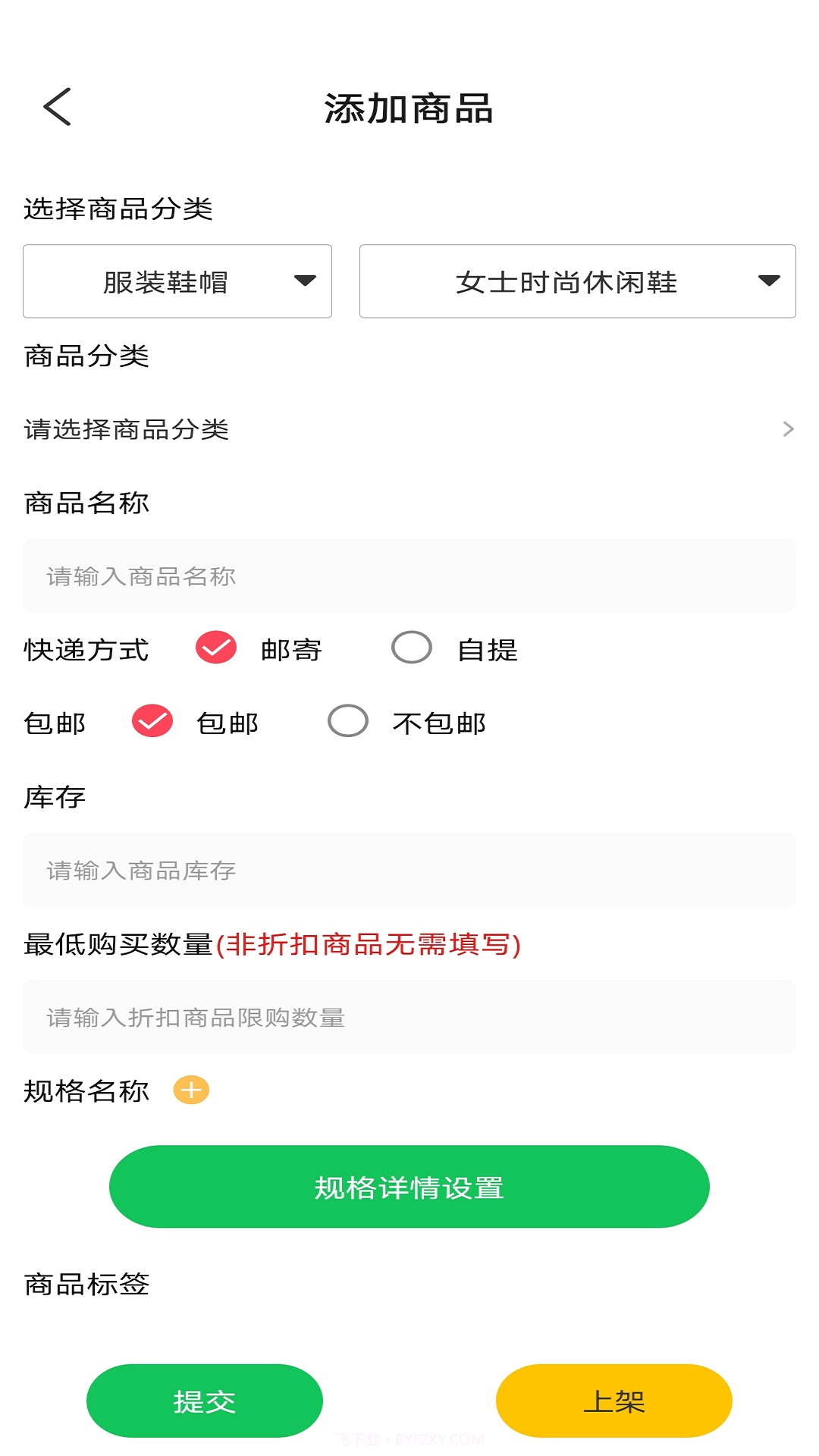This screenshot has width=819, height=1456.
Task: Tap the 添加商品 page title
Action: tap(409, 106)
